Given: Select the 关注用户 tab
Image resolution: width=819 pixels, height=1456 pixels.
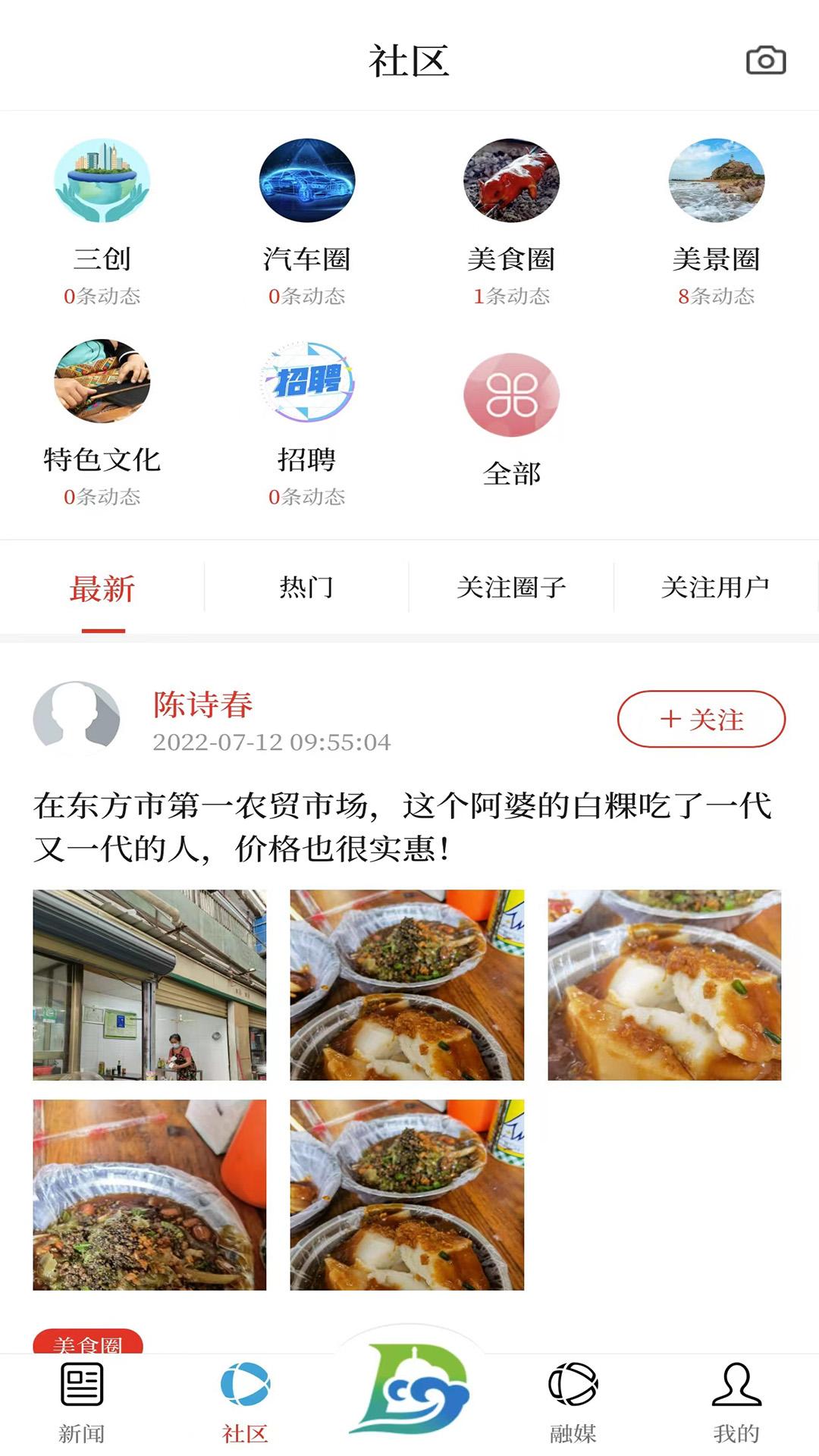Looking at the screenshot, I should [x=715, y=588].
